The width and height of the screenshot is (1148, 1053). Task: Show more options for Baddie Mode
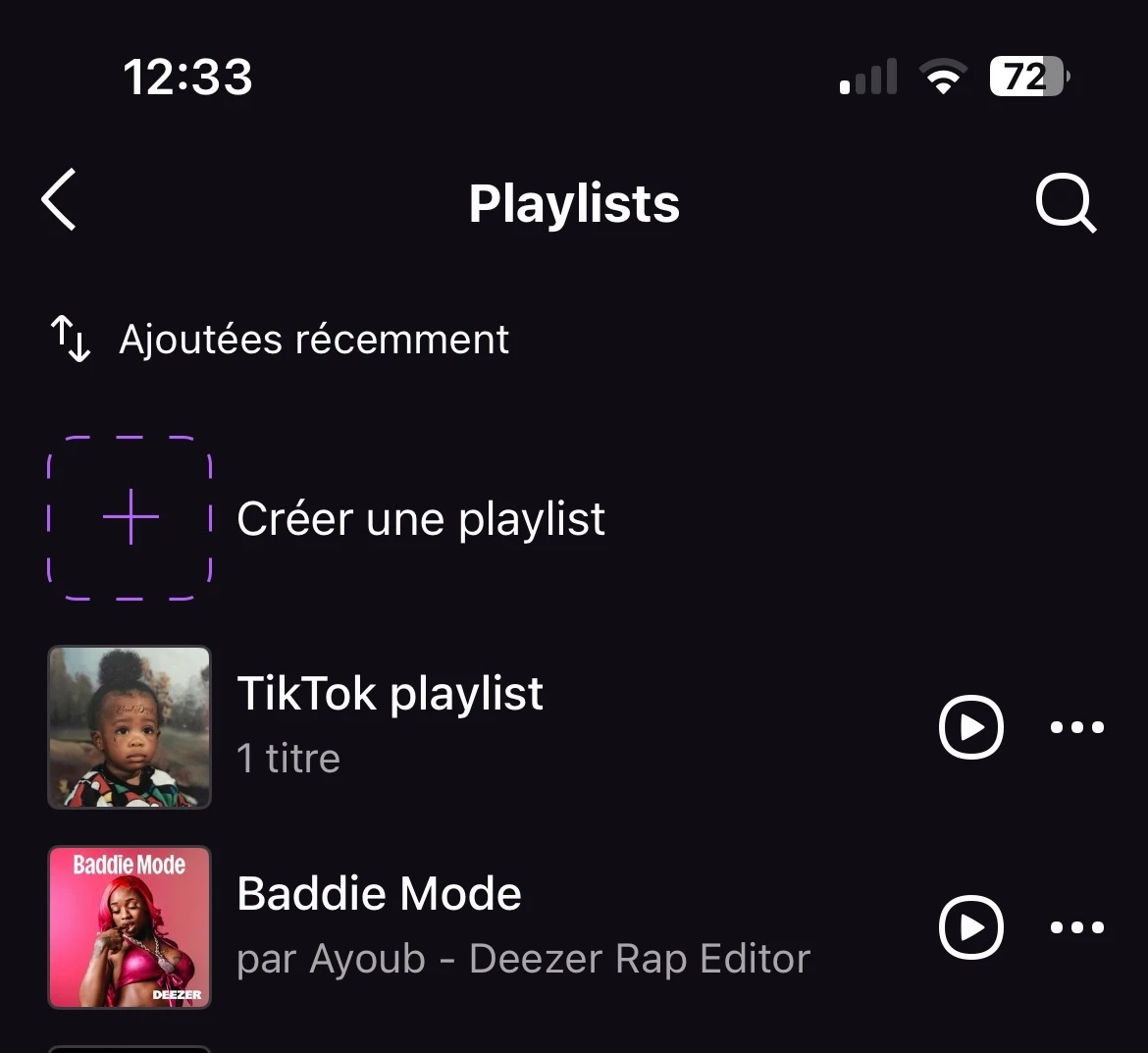click(x=1076, y=927)
